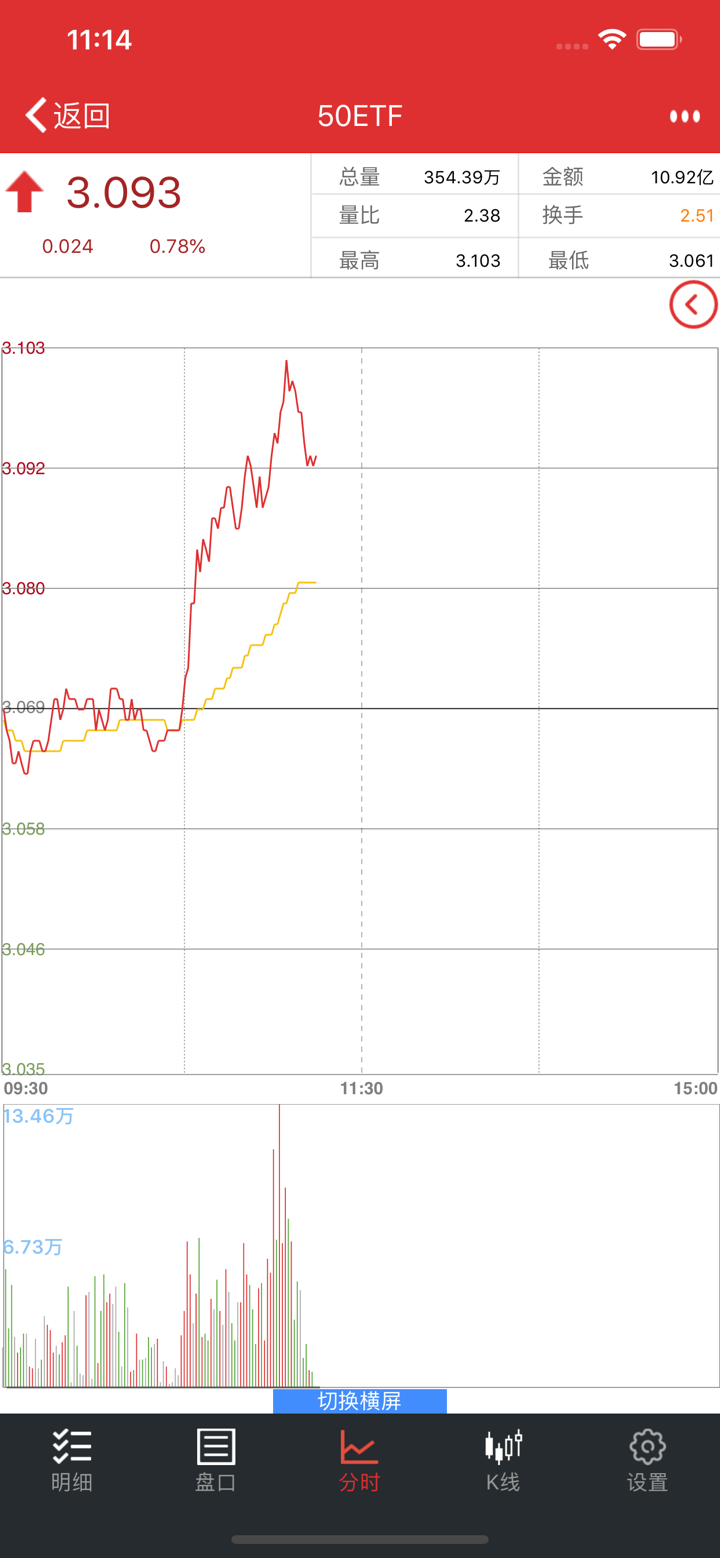Tap 切换横屏 to switch to landscape
The image size is (720, 1558).
tap(360, 1401)
